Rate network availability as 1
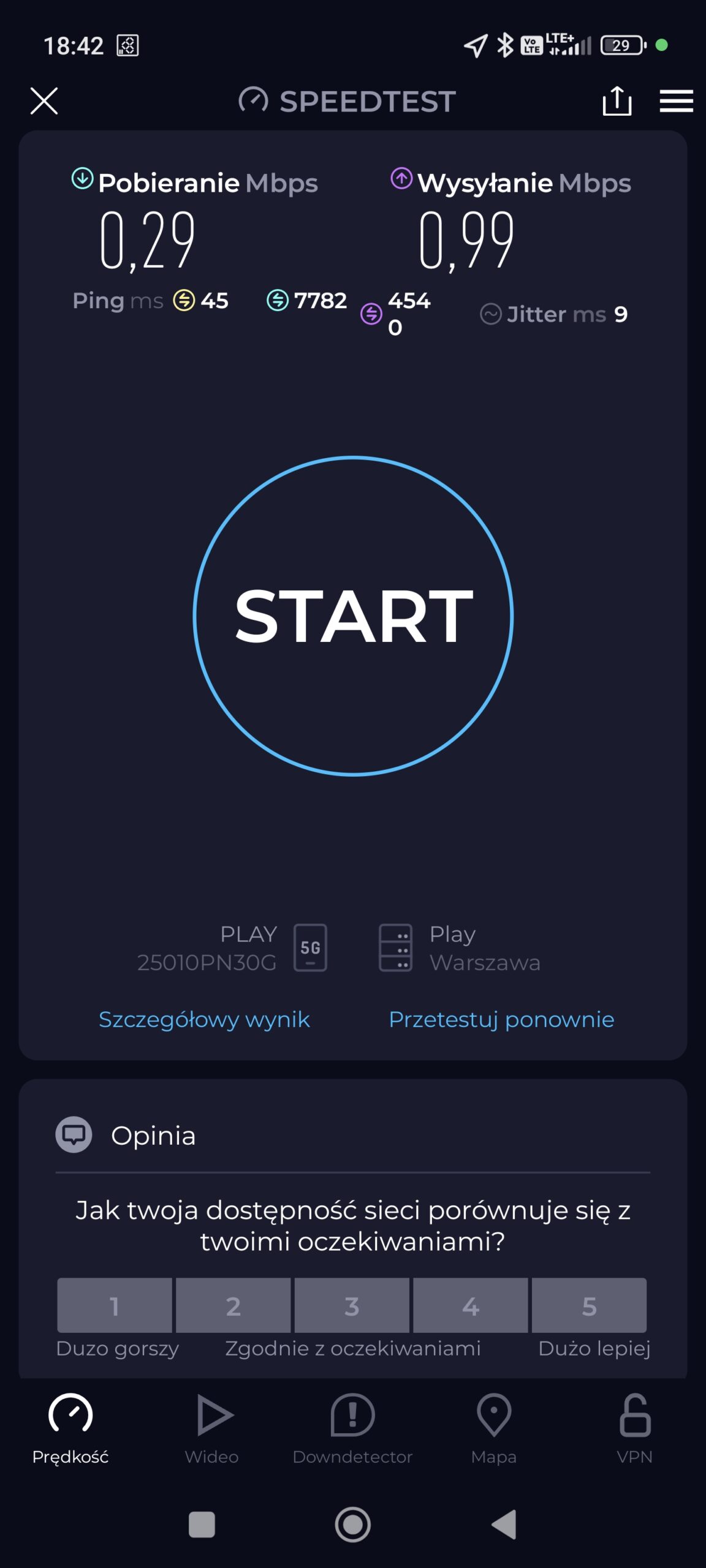The image size is (706, 1568). (115, 1305)
